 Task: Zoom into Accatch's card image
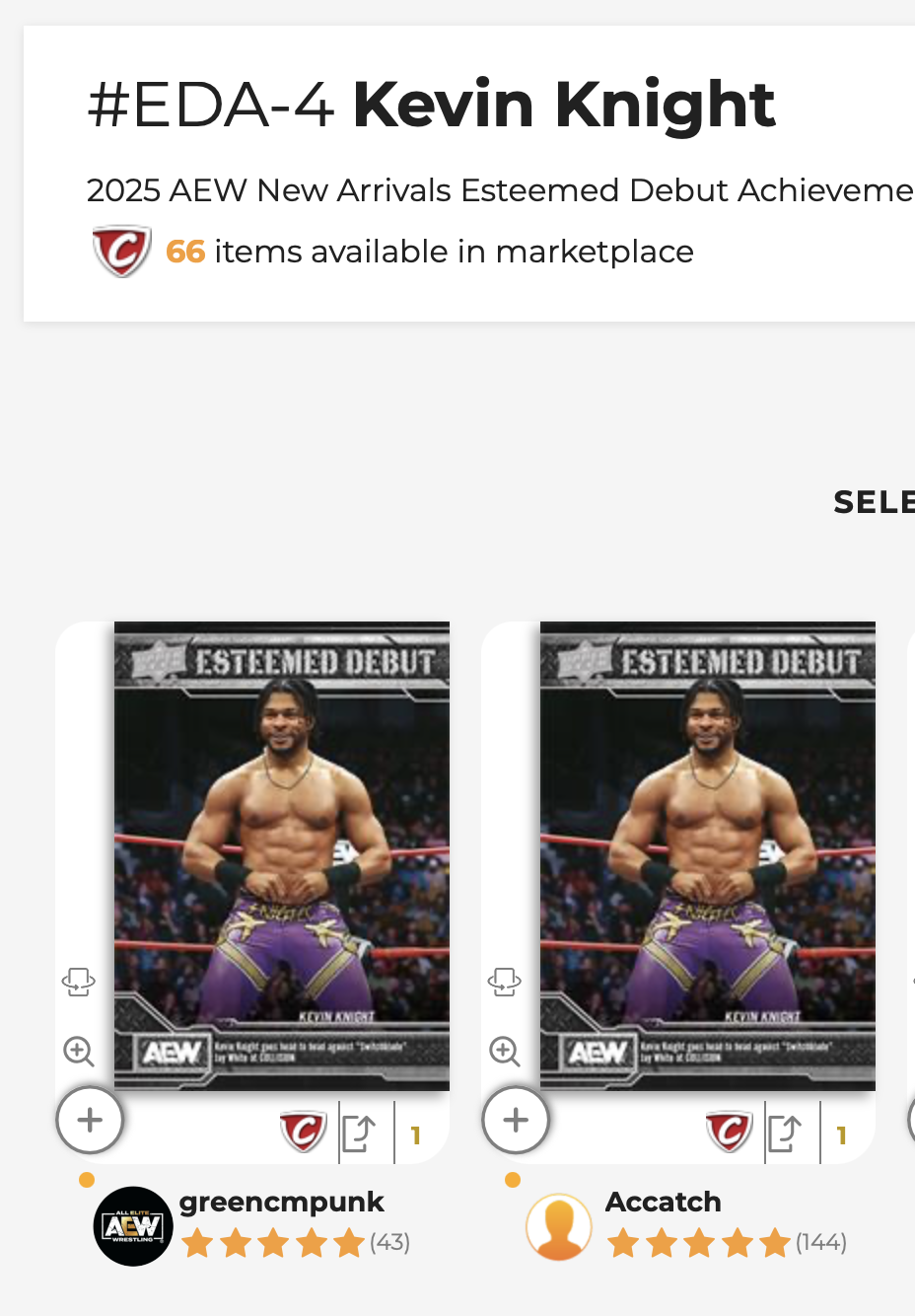pyautogui.click(x=504, y=1052)
